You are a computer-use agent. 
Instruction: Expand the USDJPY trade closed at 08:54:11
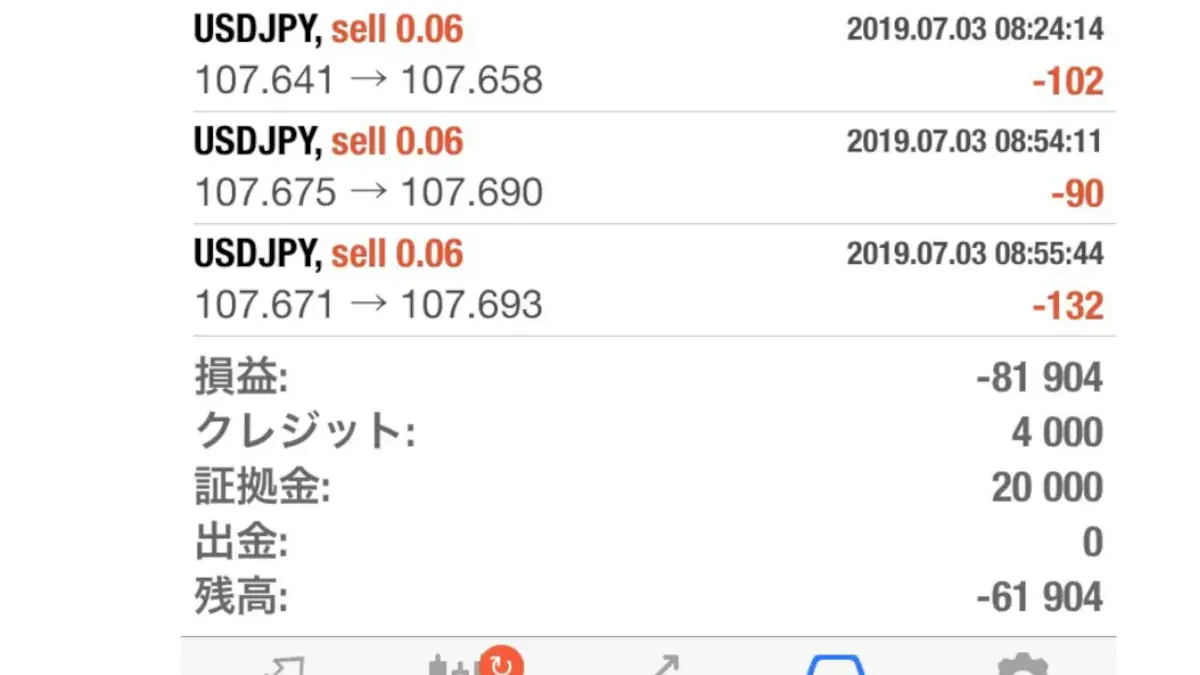click(648, 168)
